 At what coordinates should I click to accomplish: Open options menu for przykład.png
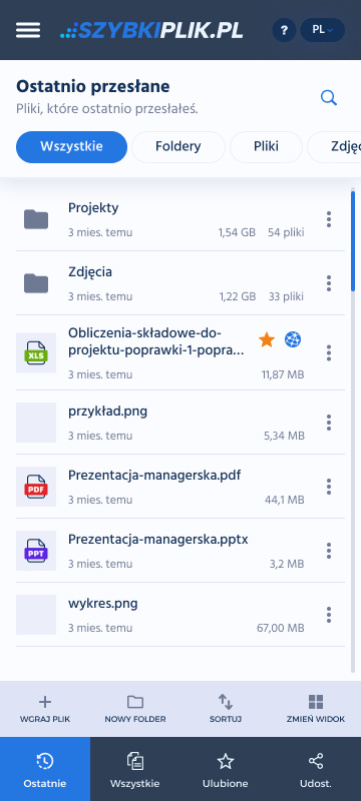coord(329,422)
